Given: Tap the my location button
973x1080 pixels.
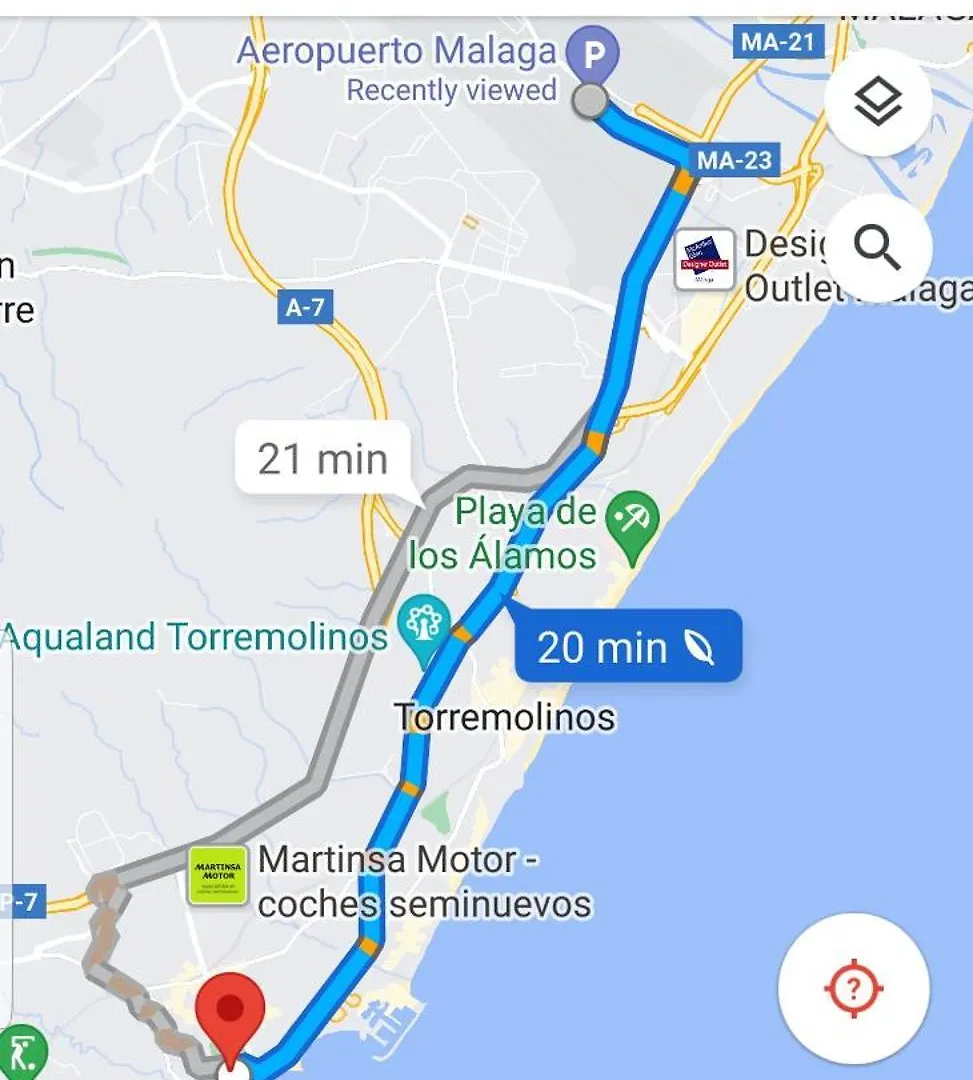Looking at the screenshot, I should (853, 988).
